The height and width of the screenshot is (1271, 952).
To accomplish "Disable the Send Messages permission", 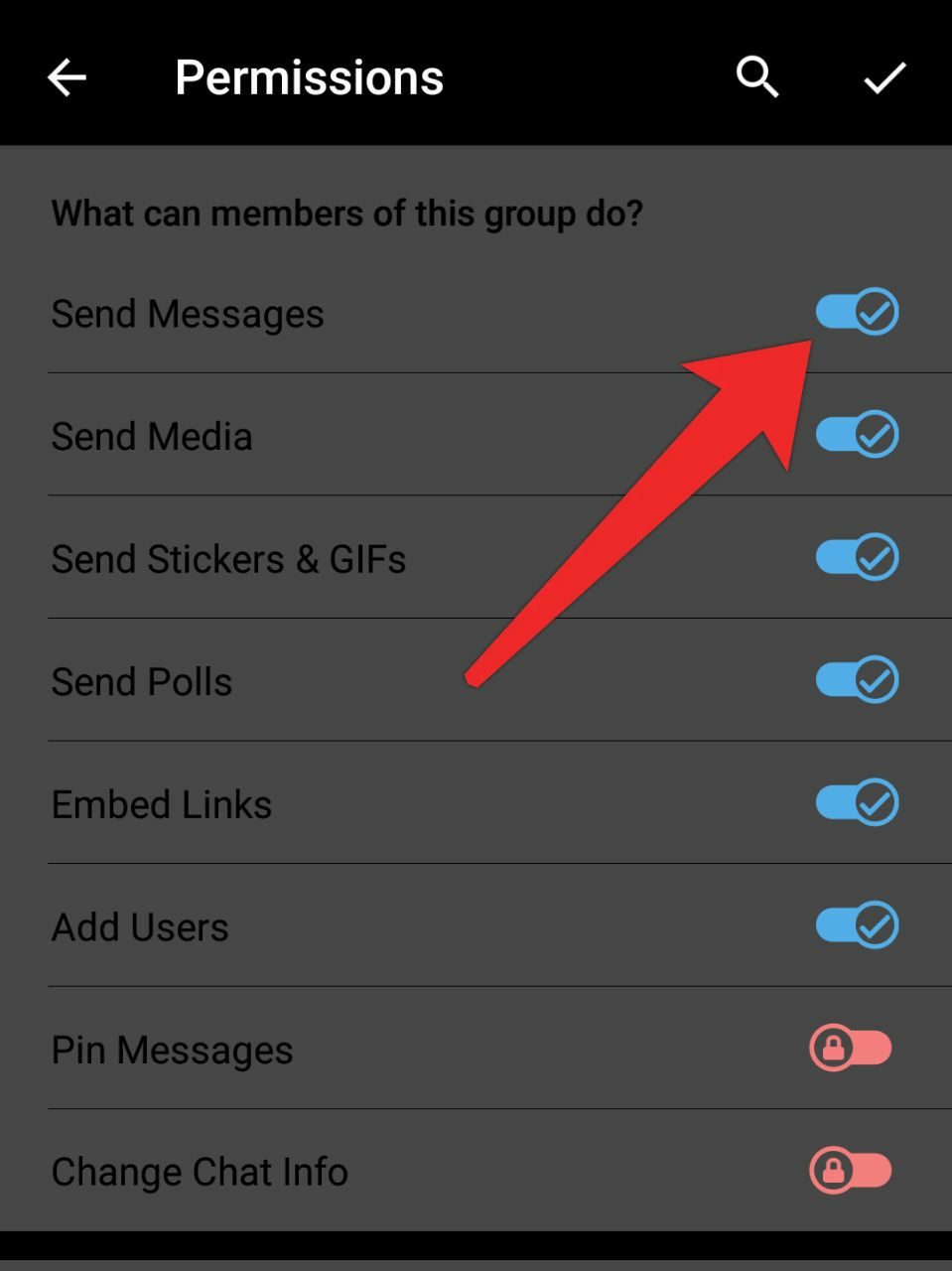I will point(857,312).
